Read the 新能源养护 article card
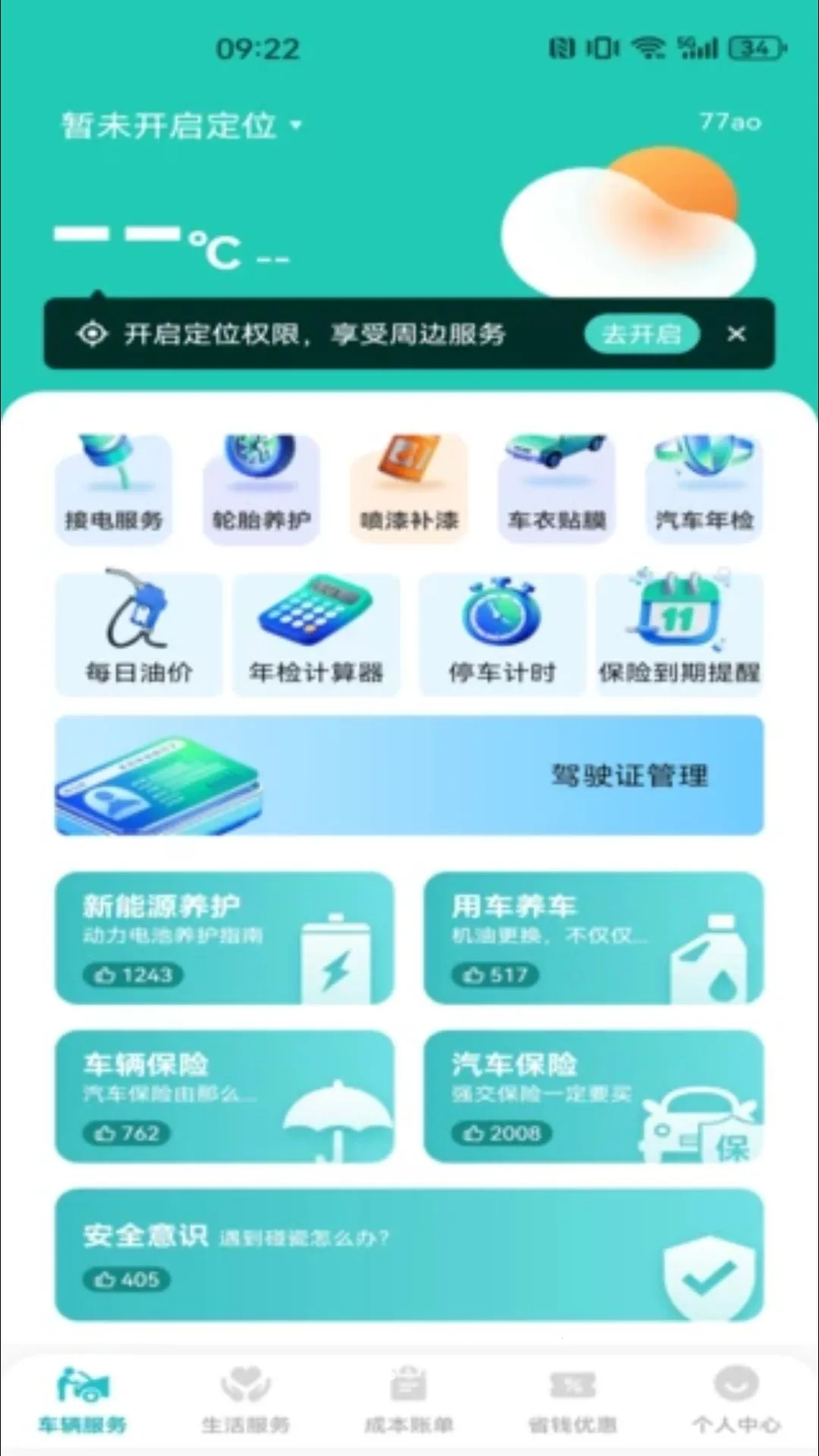The height and width of the screenshot is (1456, 819). pyautogui.click(x=224, y=938)
